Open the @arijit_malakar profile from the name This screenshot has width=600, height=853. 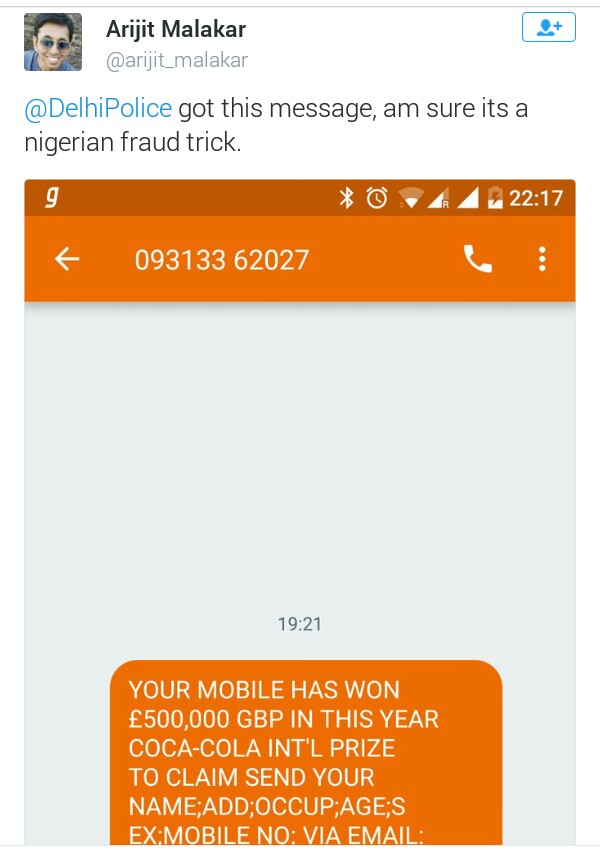coord(176,30)
